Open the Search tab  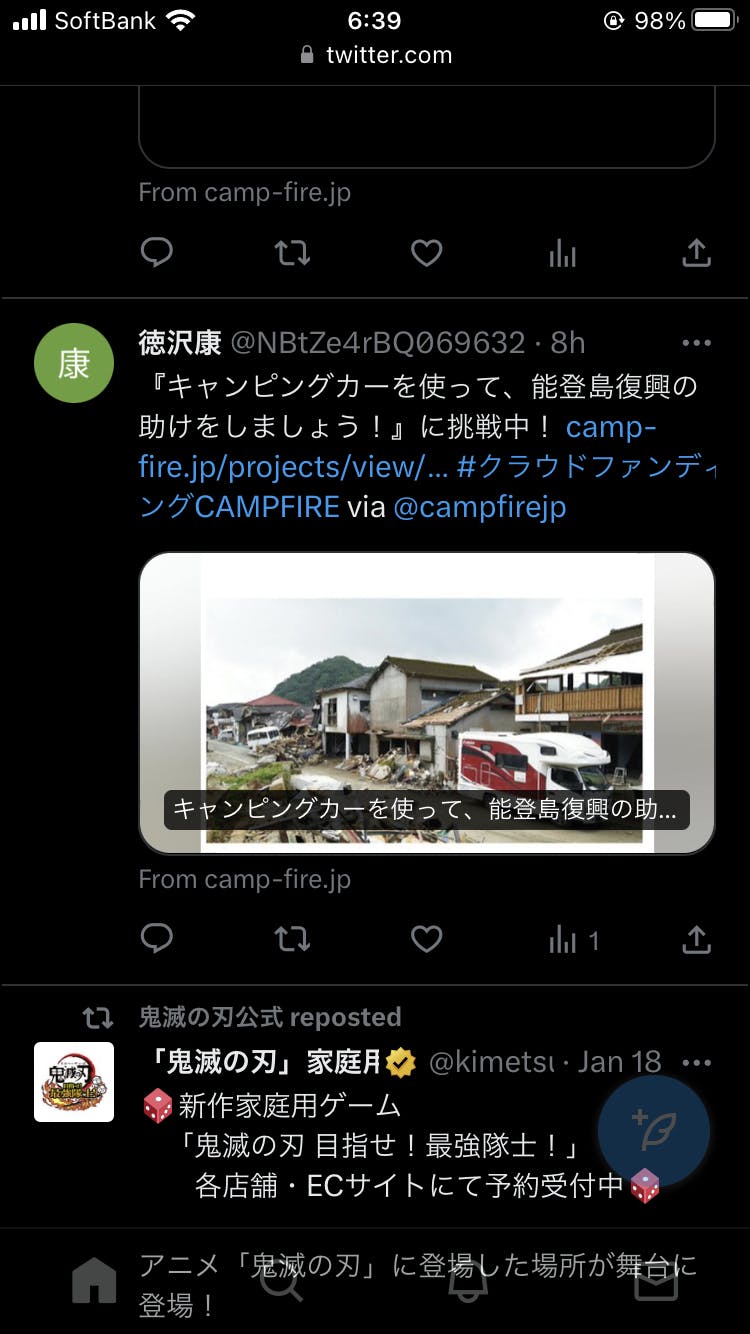pos(281,1281)
